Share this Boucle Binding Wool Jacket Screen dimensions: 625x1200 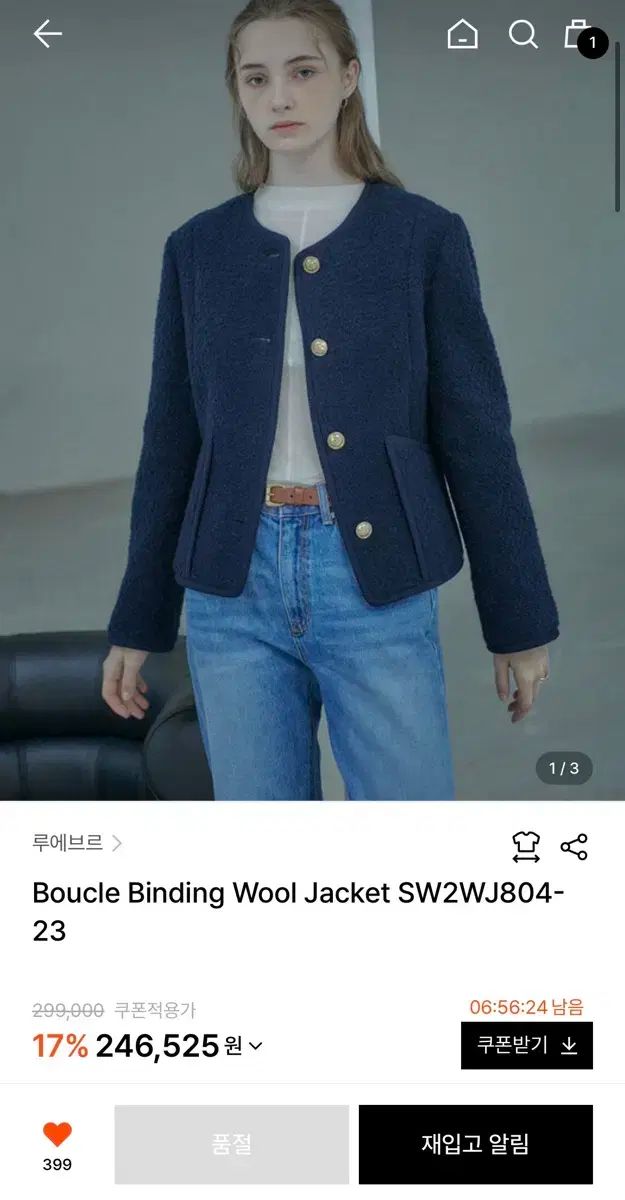coord(574,847)
